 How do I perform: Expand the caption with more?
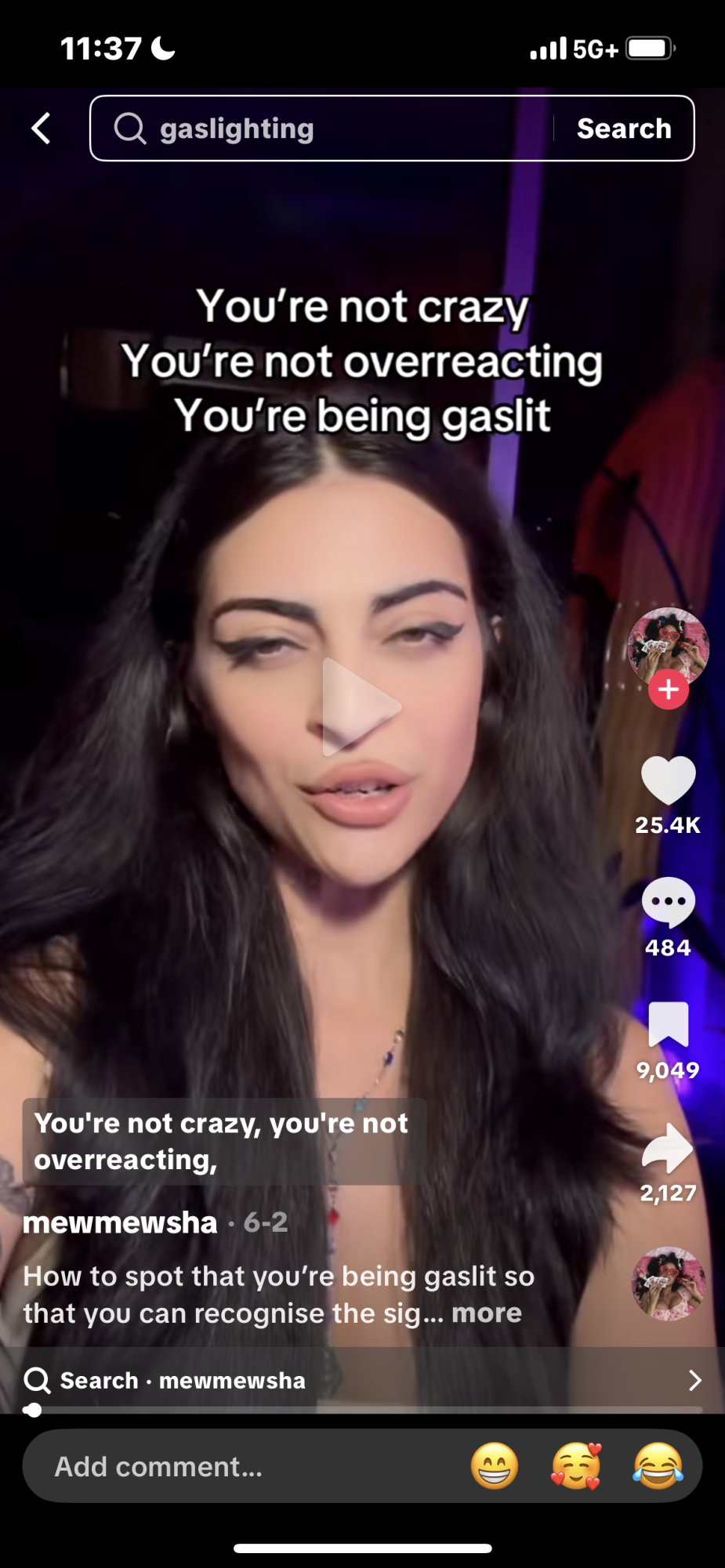[x=487, y=1313]
